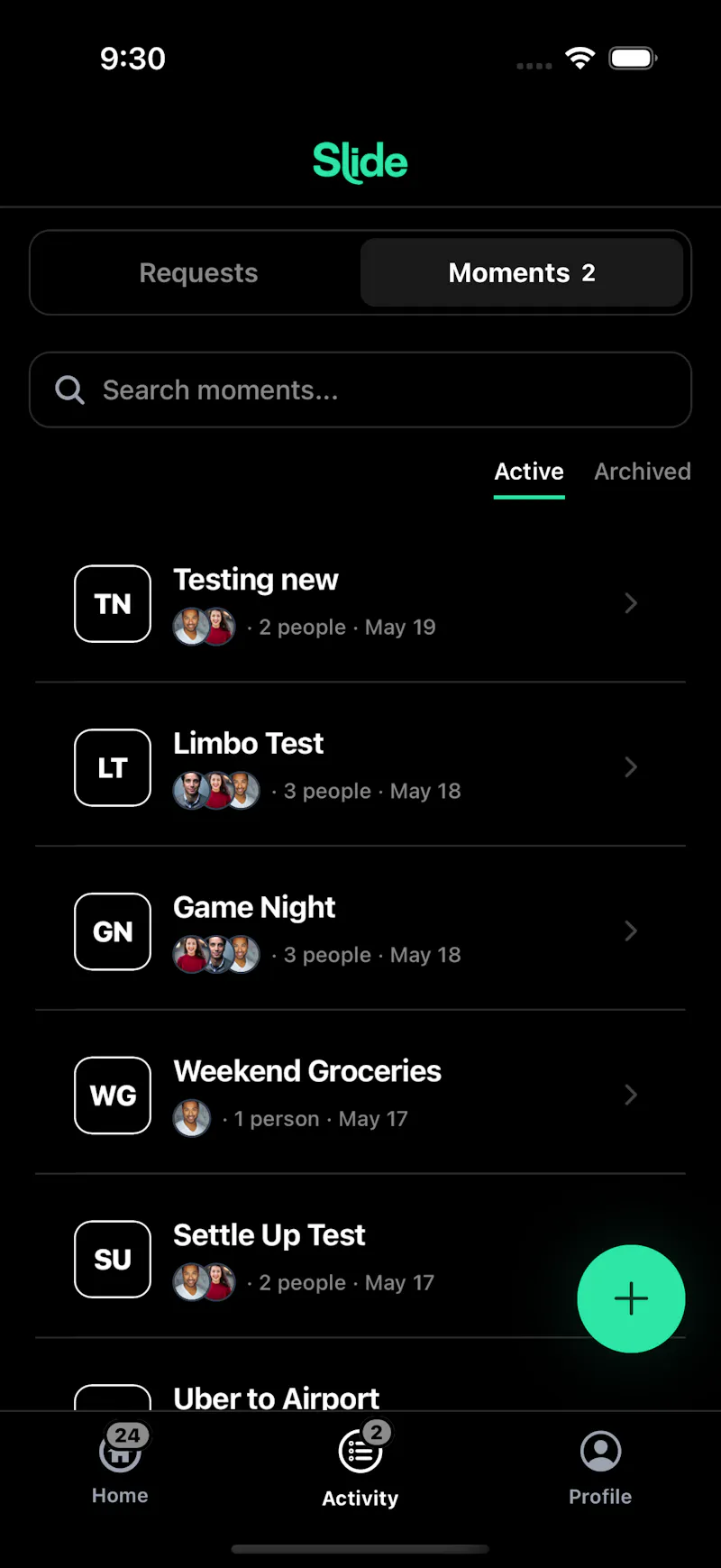The height and width of the screenshot is (1568, 721).
Task: Open the Weekend Groceries moment
Action: coord(360,1095)
